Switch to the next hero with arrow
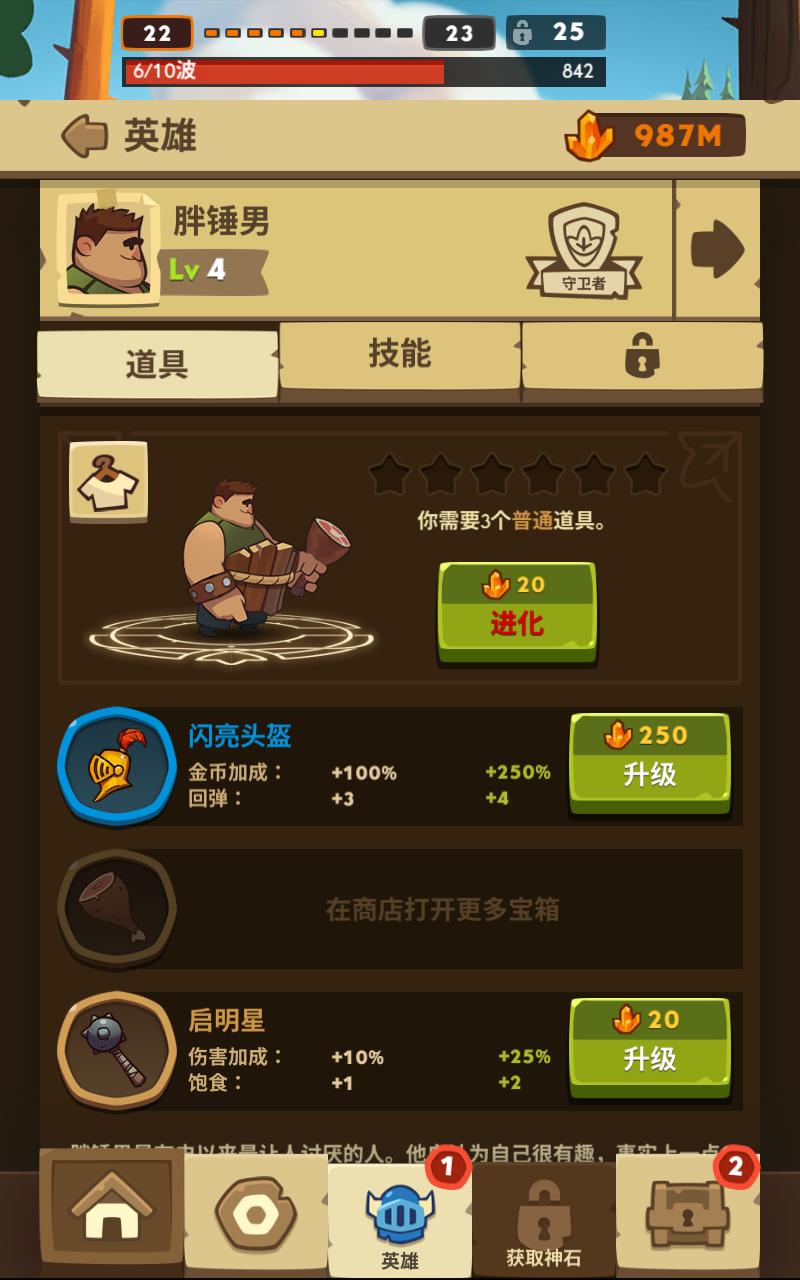Image resolution: width=800 pixels, height=1280 pixels. pyautogui.click(x=718, y=249)
